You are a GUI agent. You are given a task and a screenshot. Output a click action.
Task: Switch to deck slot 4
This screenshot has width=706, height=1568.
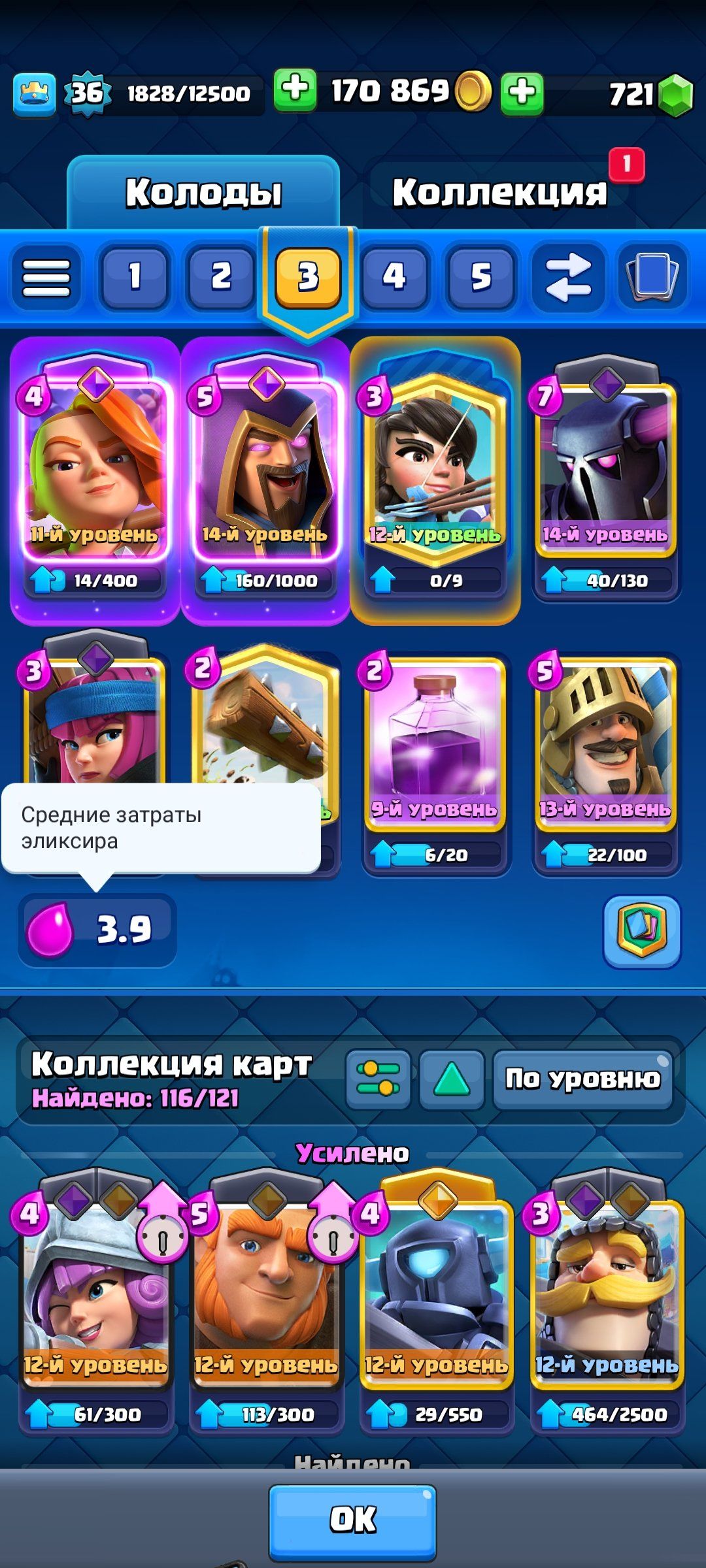click(394, 276)
